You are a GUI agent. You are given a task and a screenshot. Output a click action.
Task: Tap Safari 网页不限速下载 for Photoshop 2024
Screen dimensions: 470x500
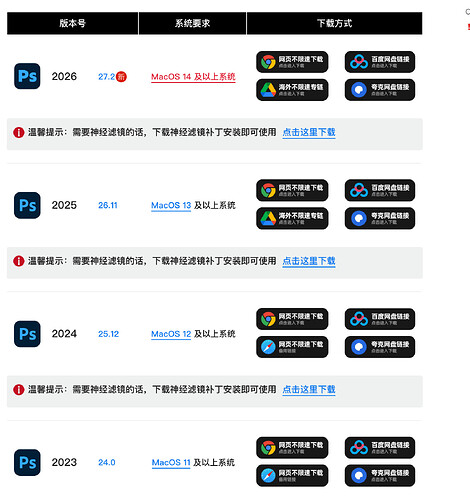tap(292, 347)
